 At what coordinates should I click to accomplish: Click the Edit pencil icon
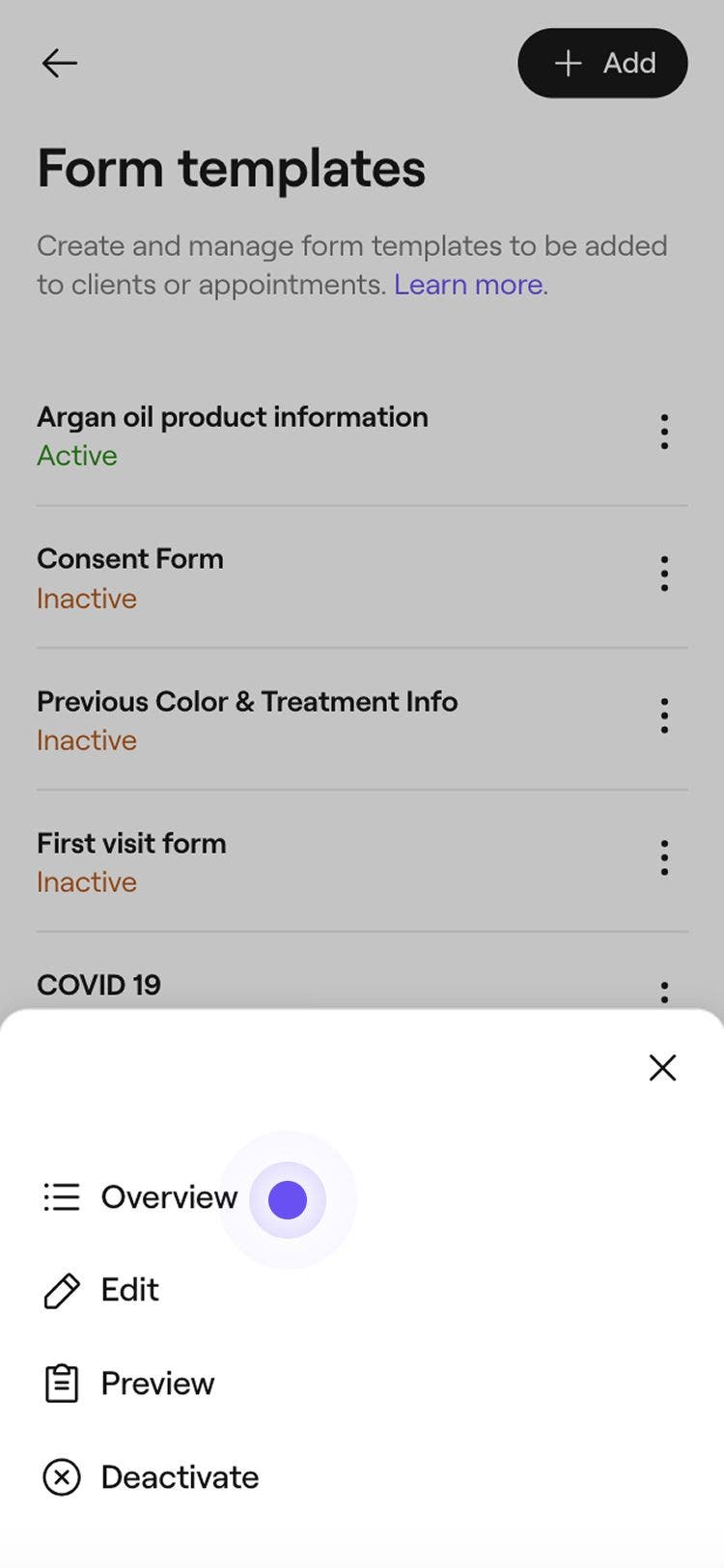[60, 1289]
